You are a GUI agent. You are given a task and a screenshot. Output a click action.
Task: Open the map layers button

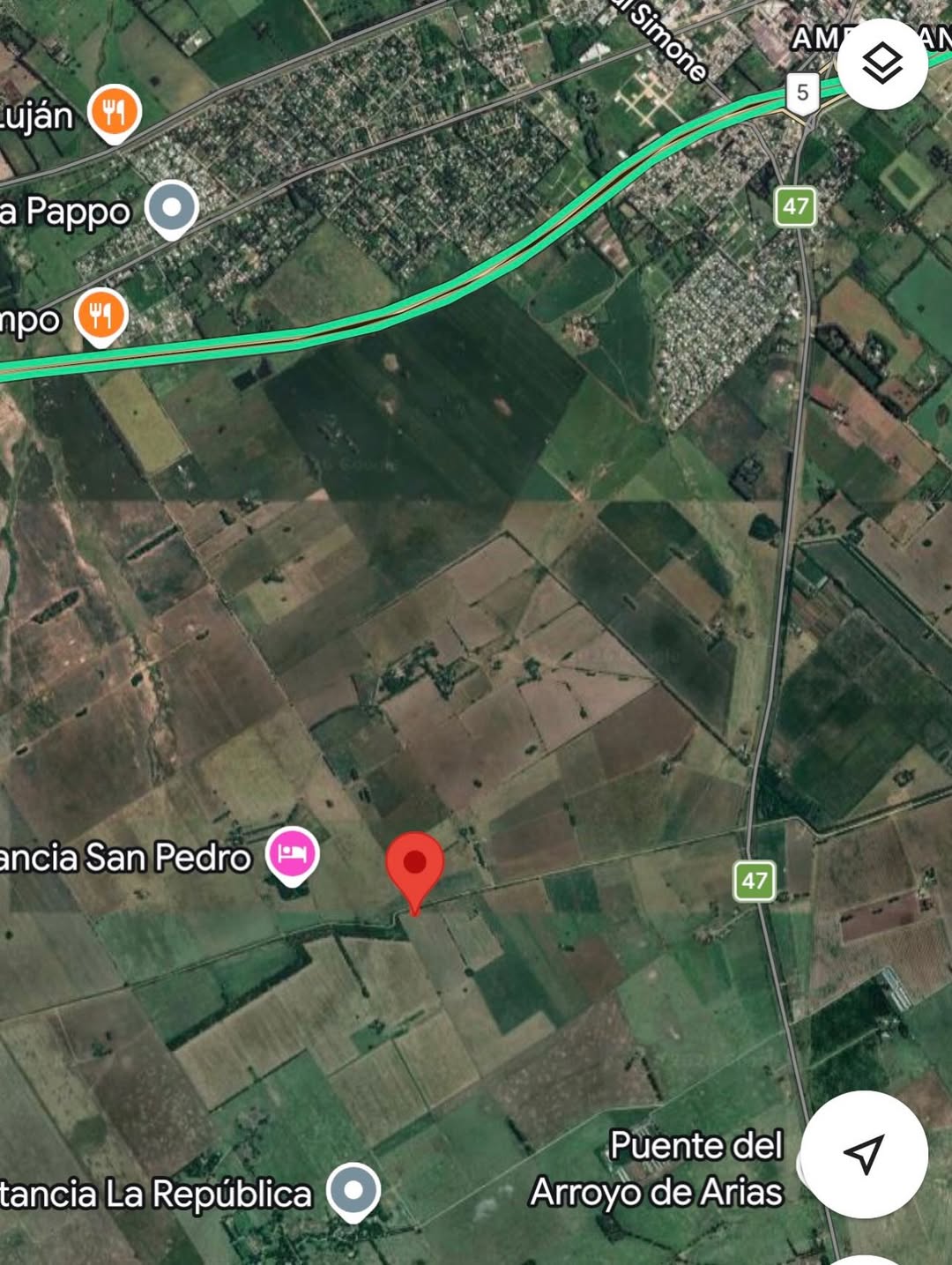(881, 63)
